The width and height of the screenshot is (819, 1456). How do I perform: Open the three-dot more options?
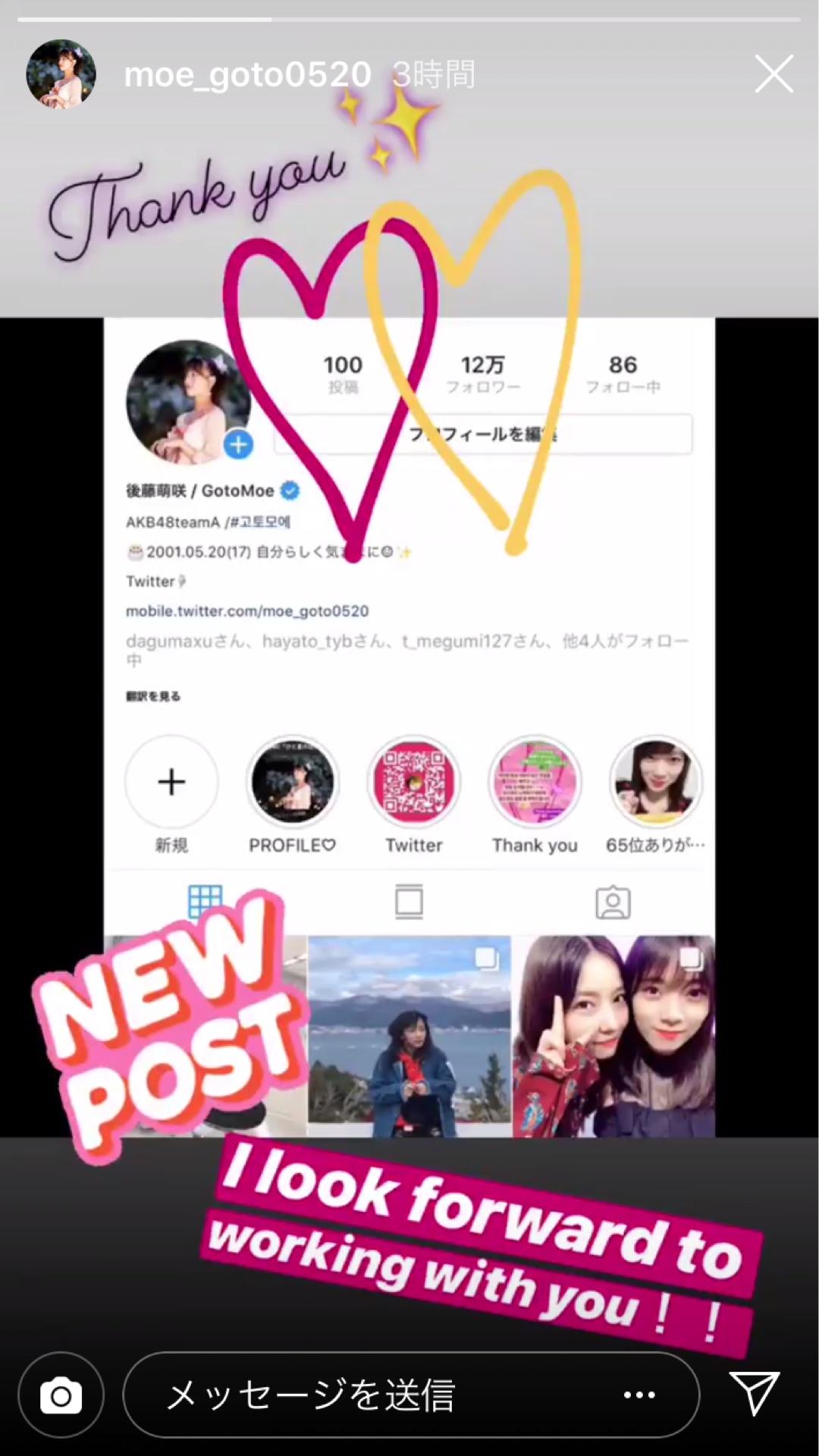tap(639, 1395)
